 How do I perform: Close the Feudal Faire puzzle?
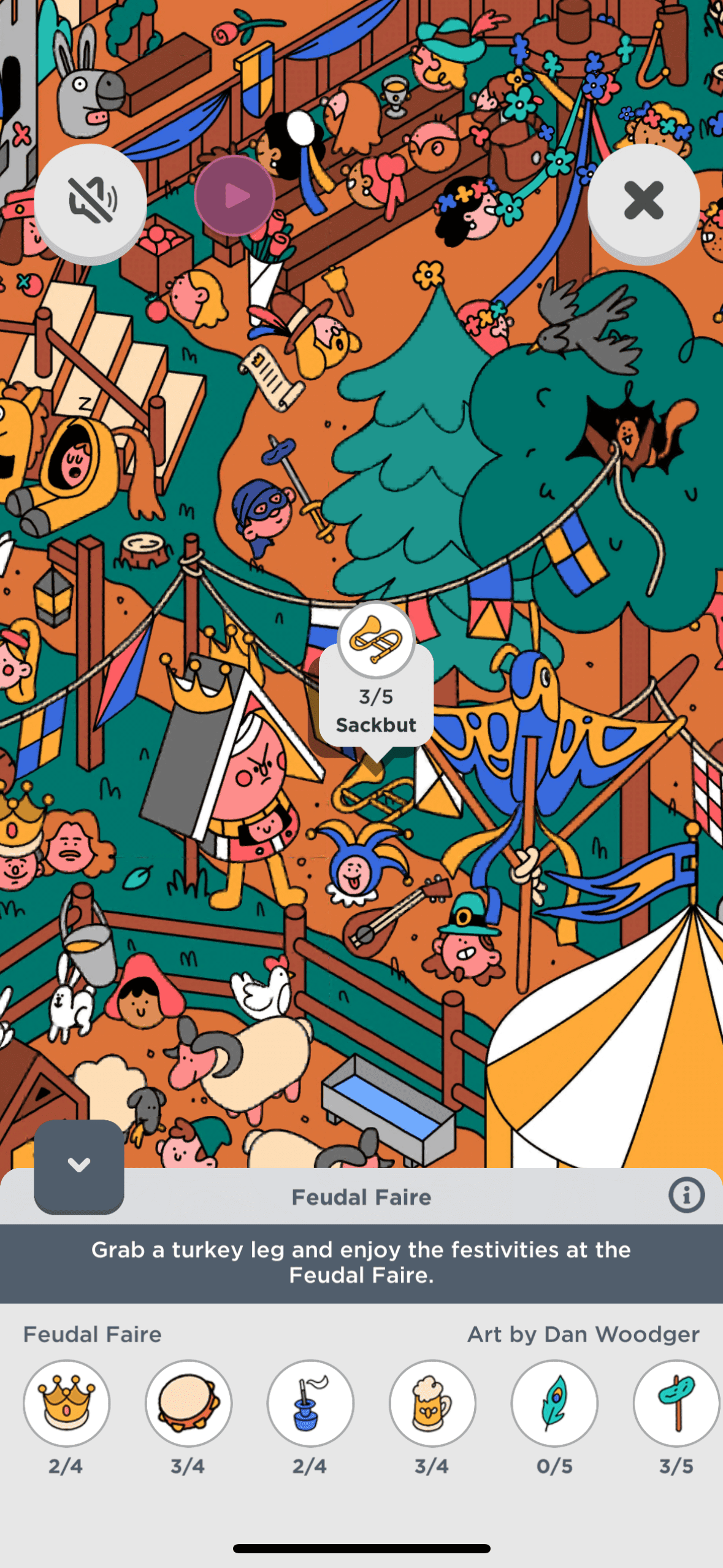(643, 200)
